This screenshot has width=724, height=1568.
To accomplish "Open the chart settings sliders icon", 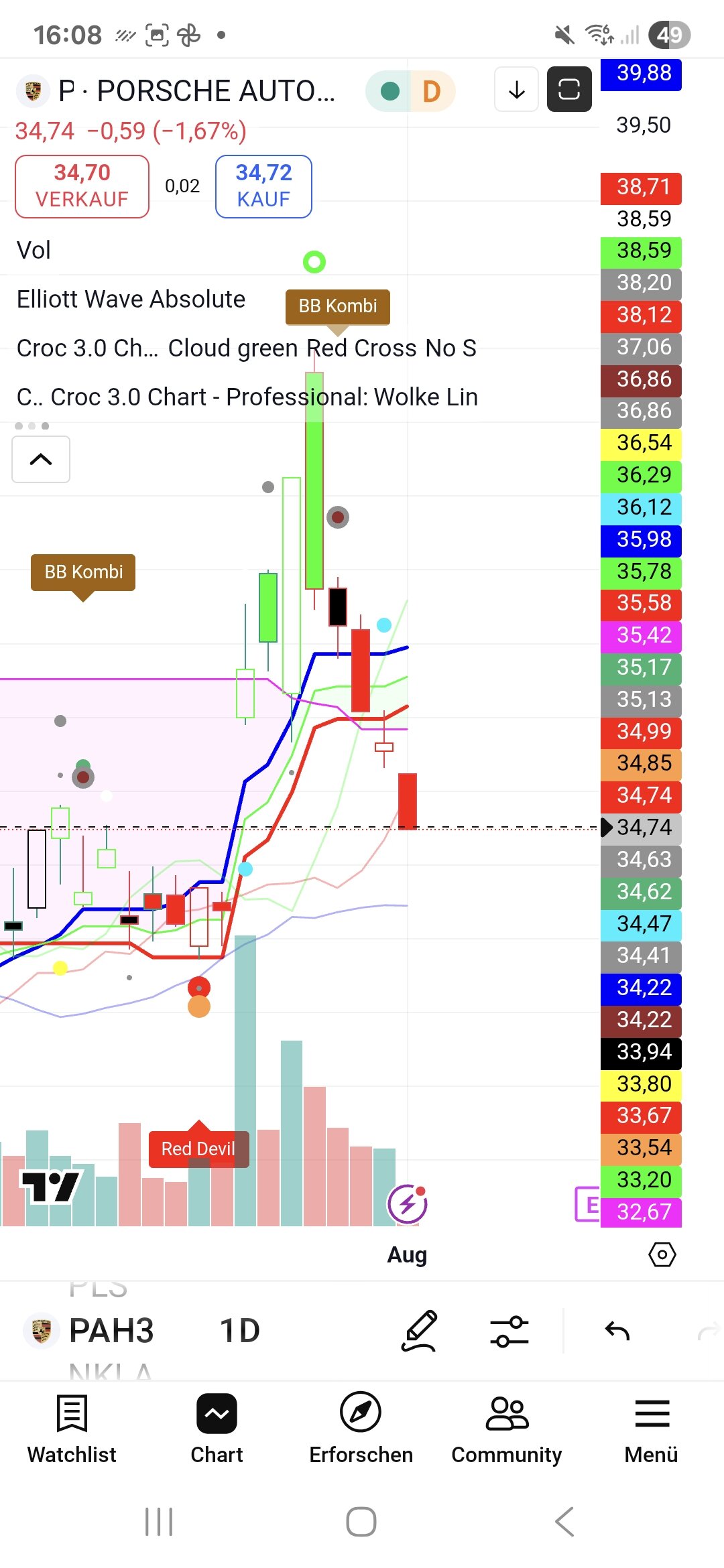I will point(509,1330).
